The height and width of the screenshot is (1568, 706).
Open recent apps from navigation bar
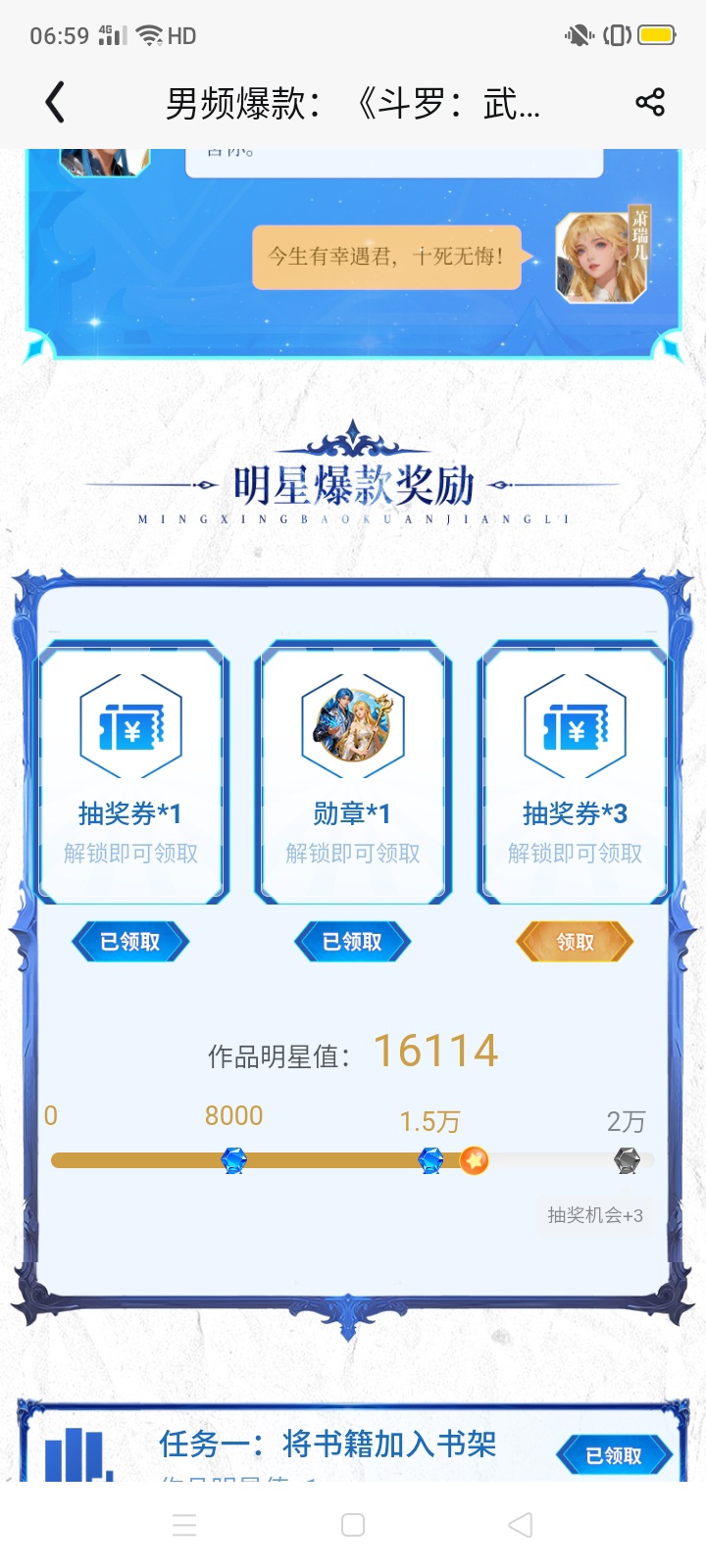tap(184, 1525)
